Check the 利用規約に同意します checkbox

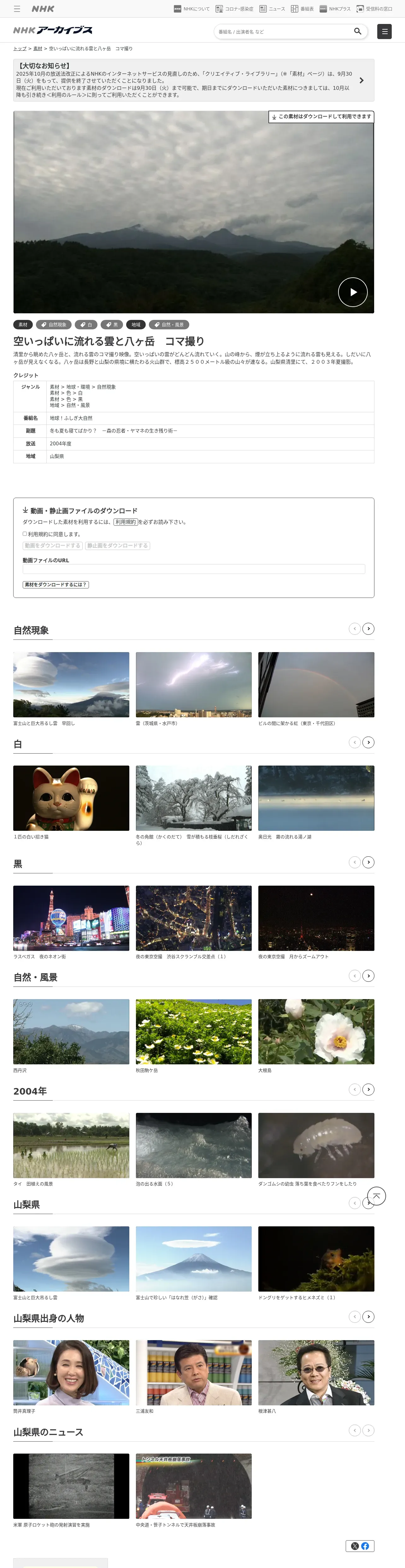point(25,534)
